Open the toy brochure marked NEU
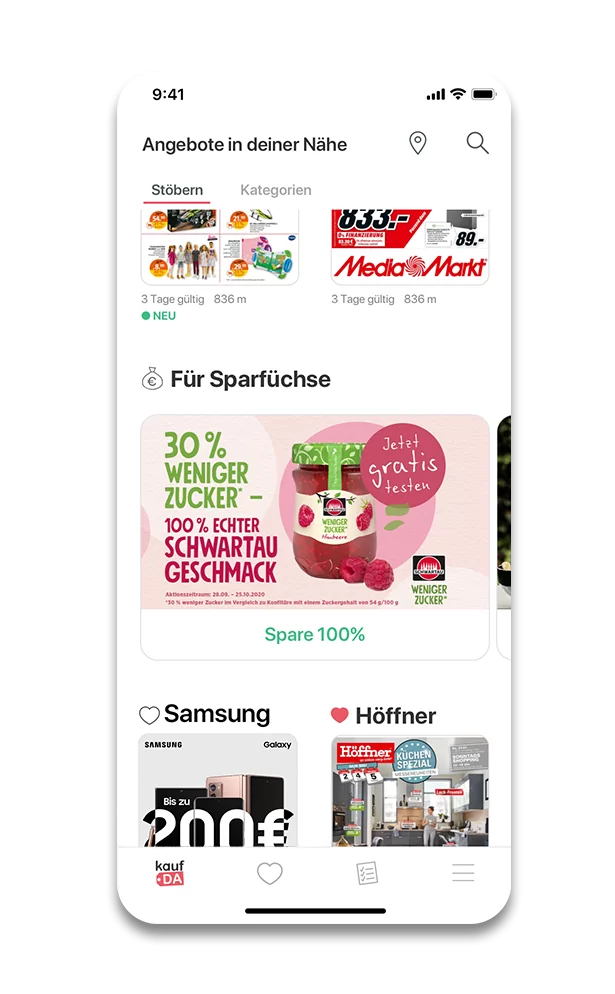Image resolution: width=615 pixels, height=994 pixels. pyautogui.click(x=220, y=247)
